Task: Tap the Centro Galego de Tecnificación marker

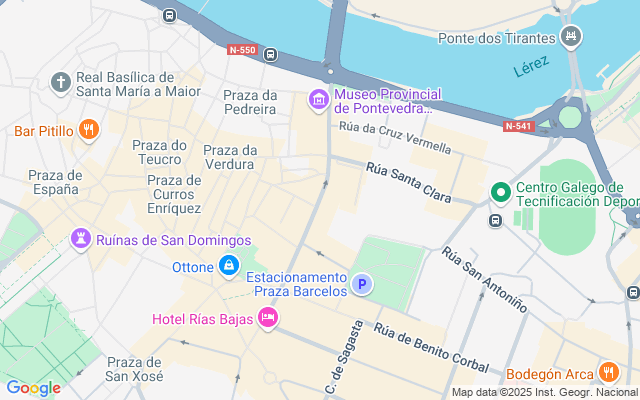Action: tap(500, 191)
